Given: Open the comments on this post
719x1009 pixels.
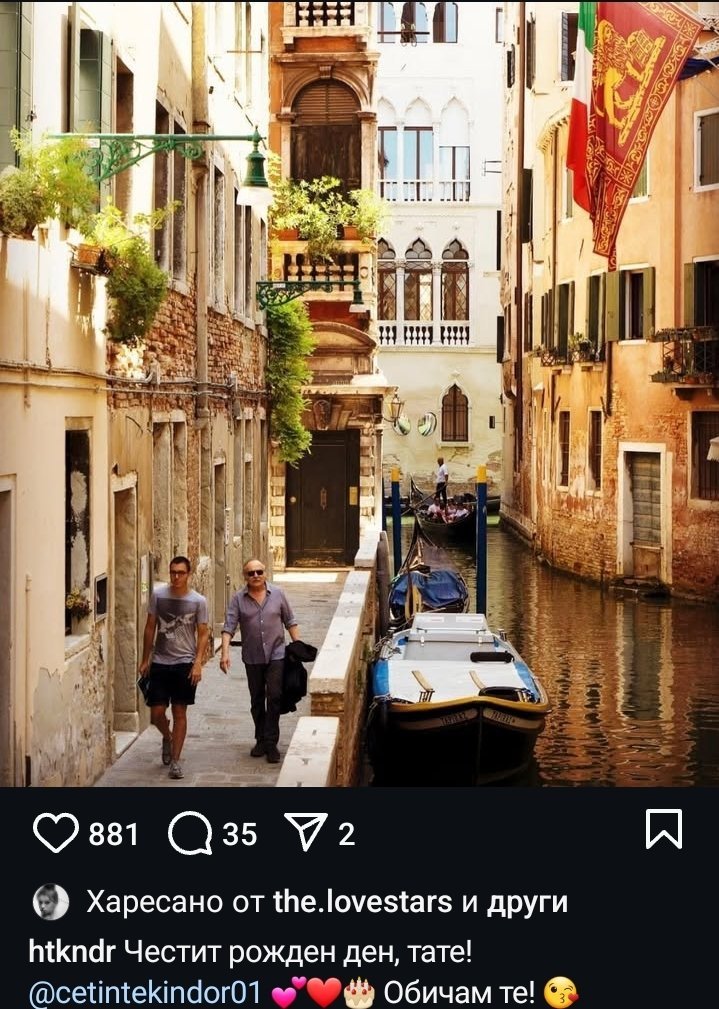Looking at the screenshot, I should click(189, 833).
